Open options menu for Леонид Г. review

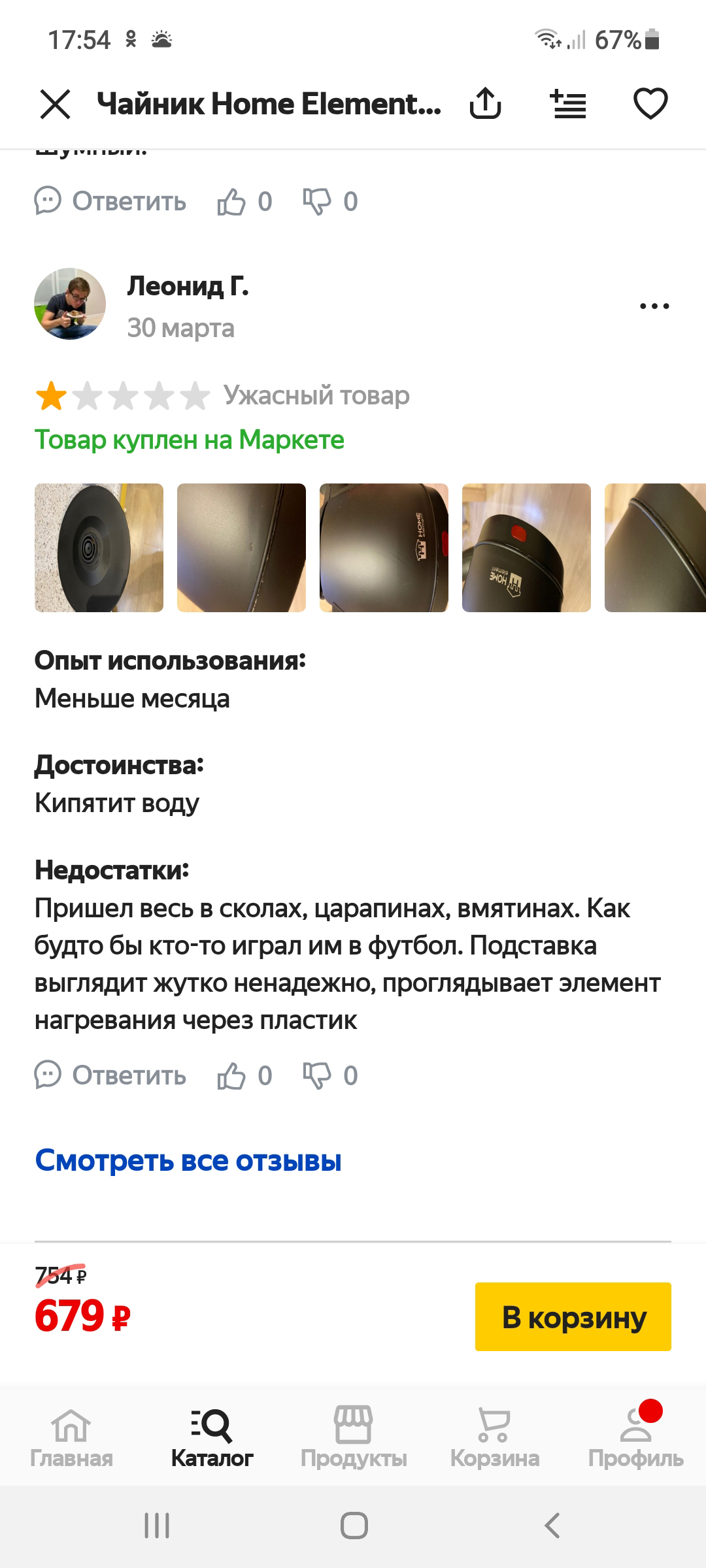[654, 306]
